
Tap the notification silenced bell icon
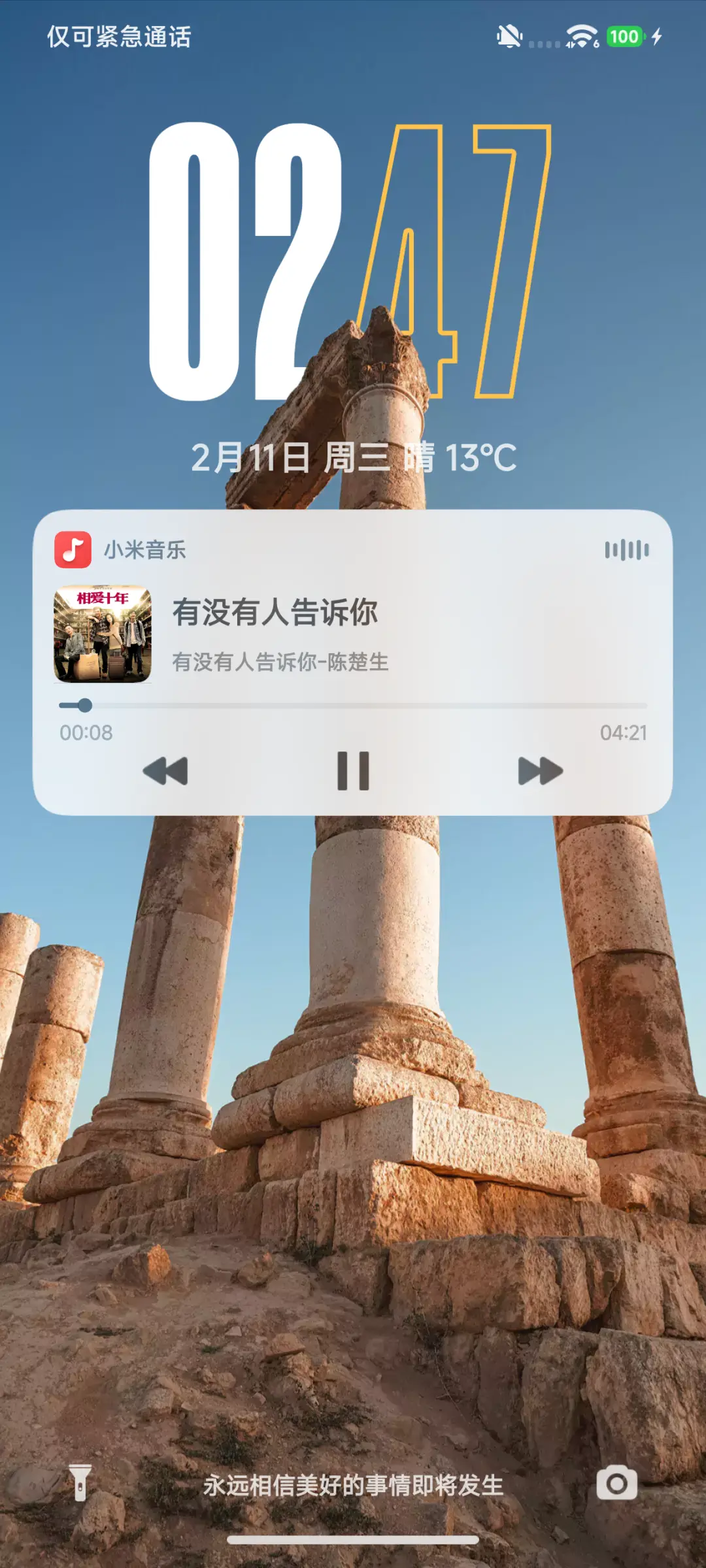(x=511, y=37)
